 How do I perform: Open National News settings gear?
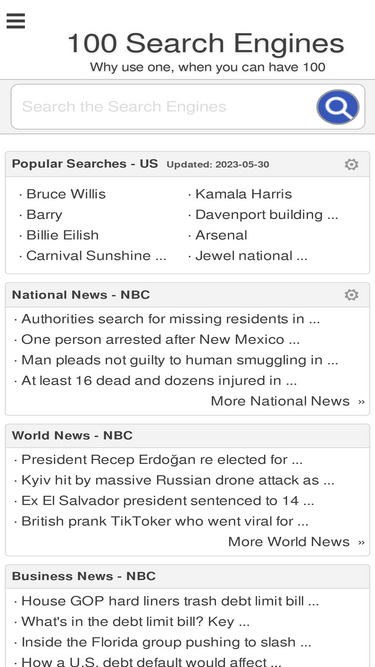coord(351,295)
